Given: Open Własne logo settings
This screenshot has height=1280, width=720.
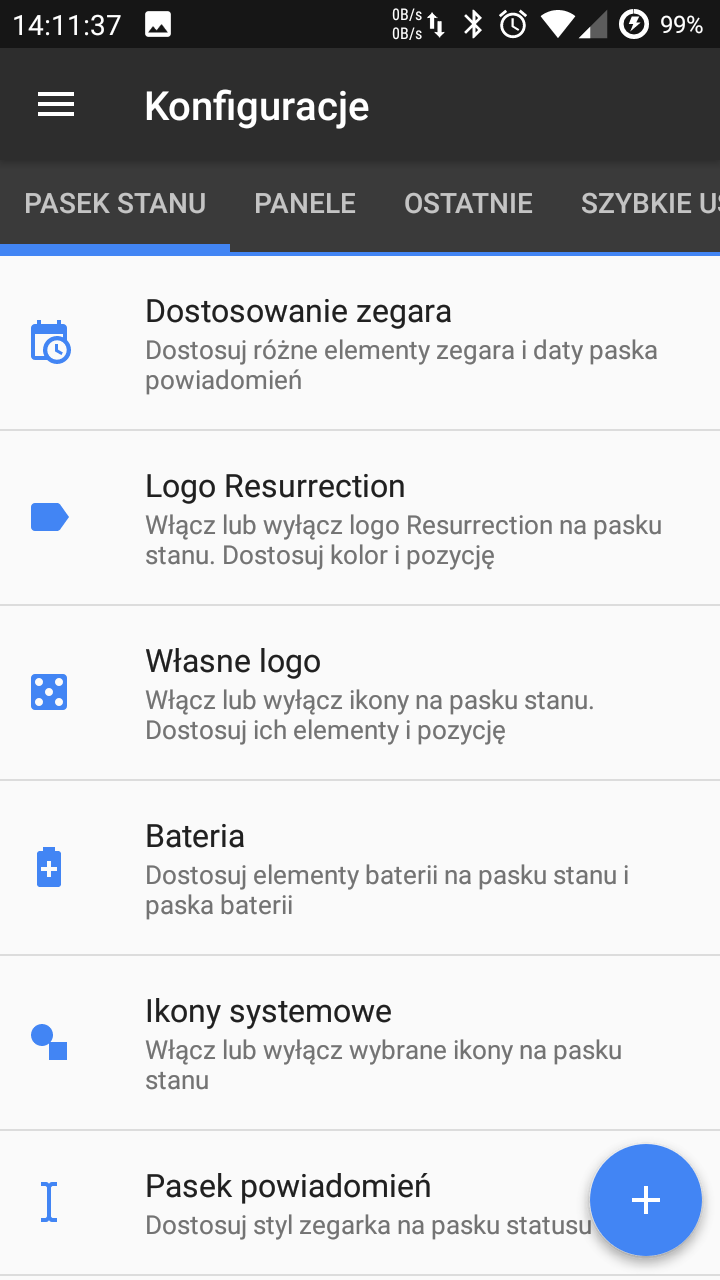Looking at the screenshot, I should [x=360, y=693].
